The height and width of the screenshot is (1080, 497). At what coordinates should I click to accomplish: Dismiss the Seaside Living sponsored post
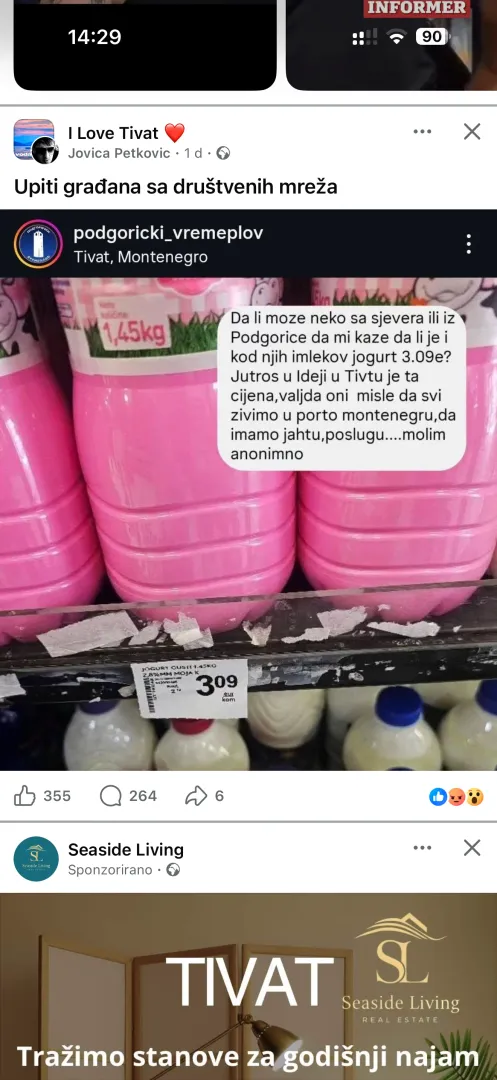click(472, 848)
